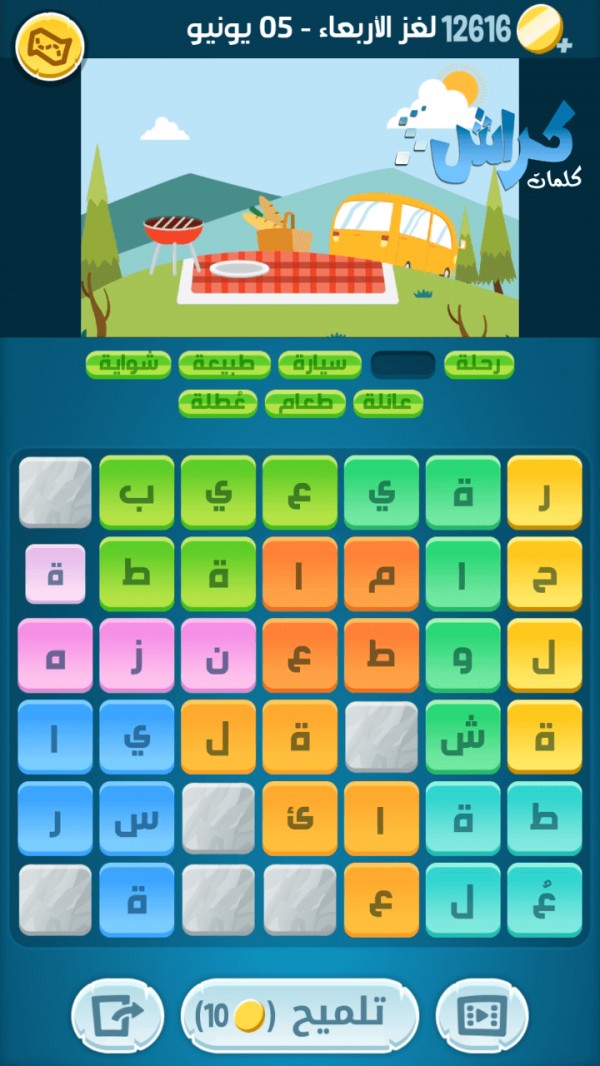Viewport: 600px width, 1066px height.
Task: Tap the pink ه letter tile
Action: tap(55, 655)
